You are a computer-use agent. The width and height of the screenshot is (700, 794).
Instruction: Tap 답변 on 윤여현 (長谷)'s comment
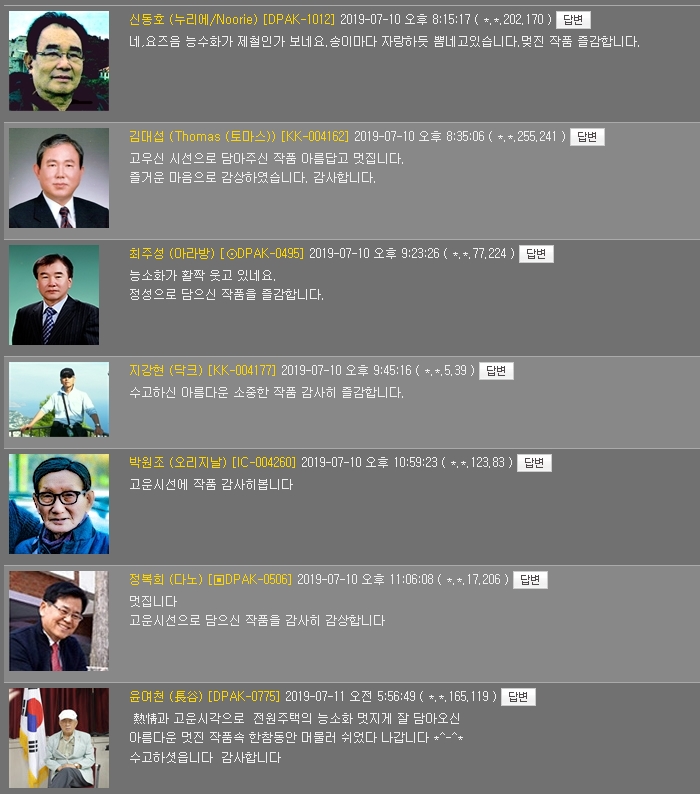pyautogui.click(x=518, y=697)
